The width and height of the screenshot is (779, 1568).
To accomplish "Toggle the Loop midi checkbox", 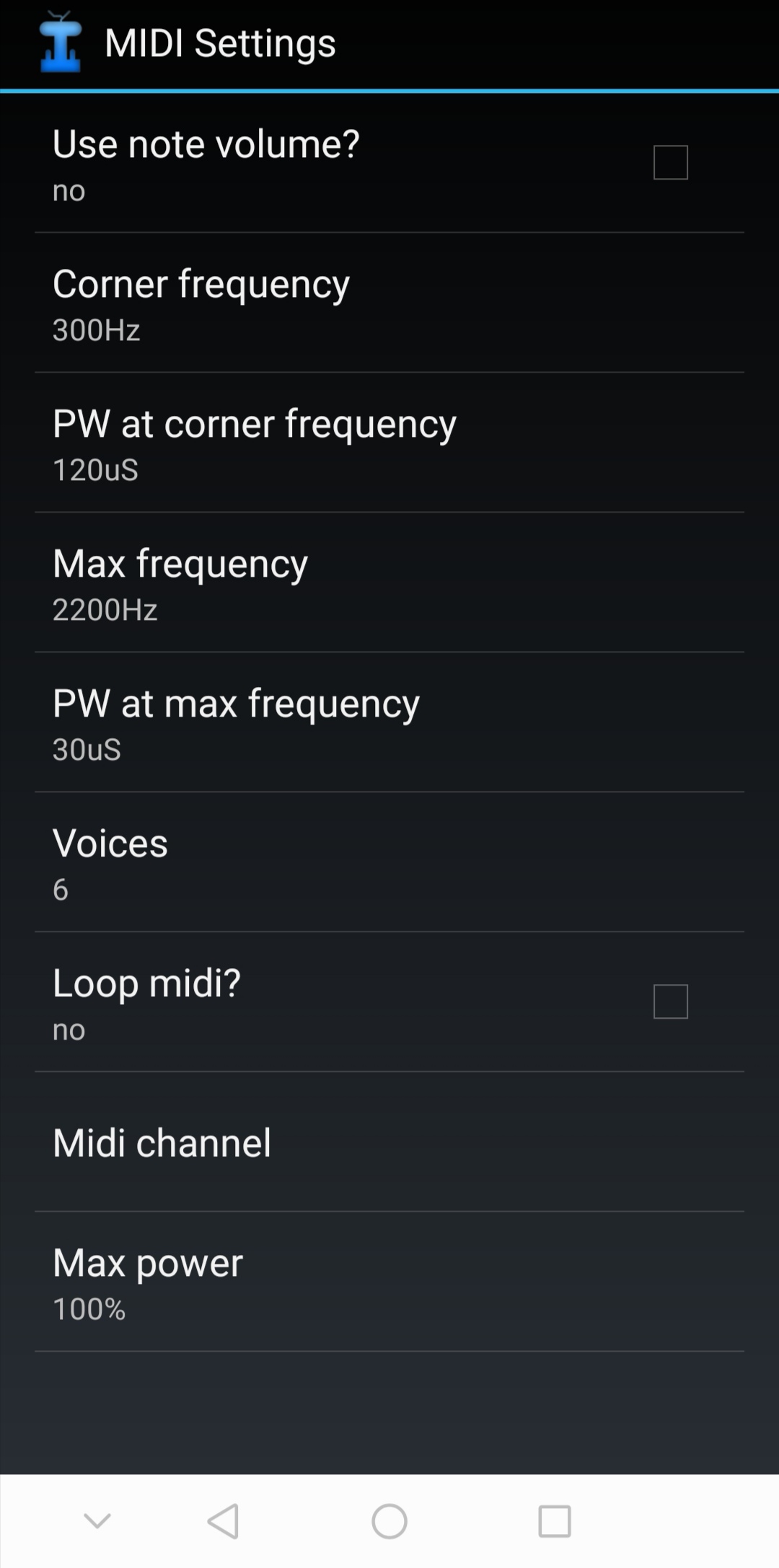I will point(670,1001).
